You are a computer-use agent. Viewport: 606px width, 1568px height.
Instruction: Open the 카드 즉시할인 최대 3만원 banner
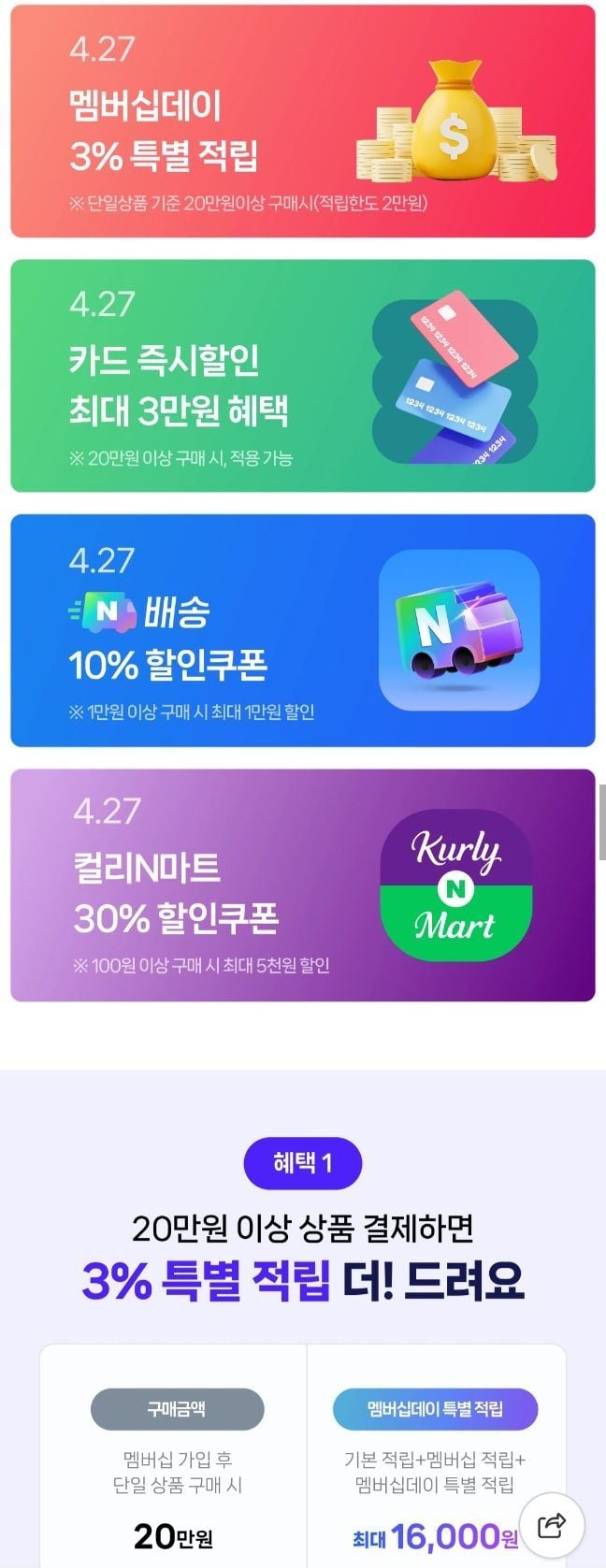click(x=302, y=376)
